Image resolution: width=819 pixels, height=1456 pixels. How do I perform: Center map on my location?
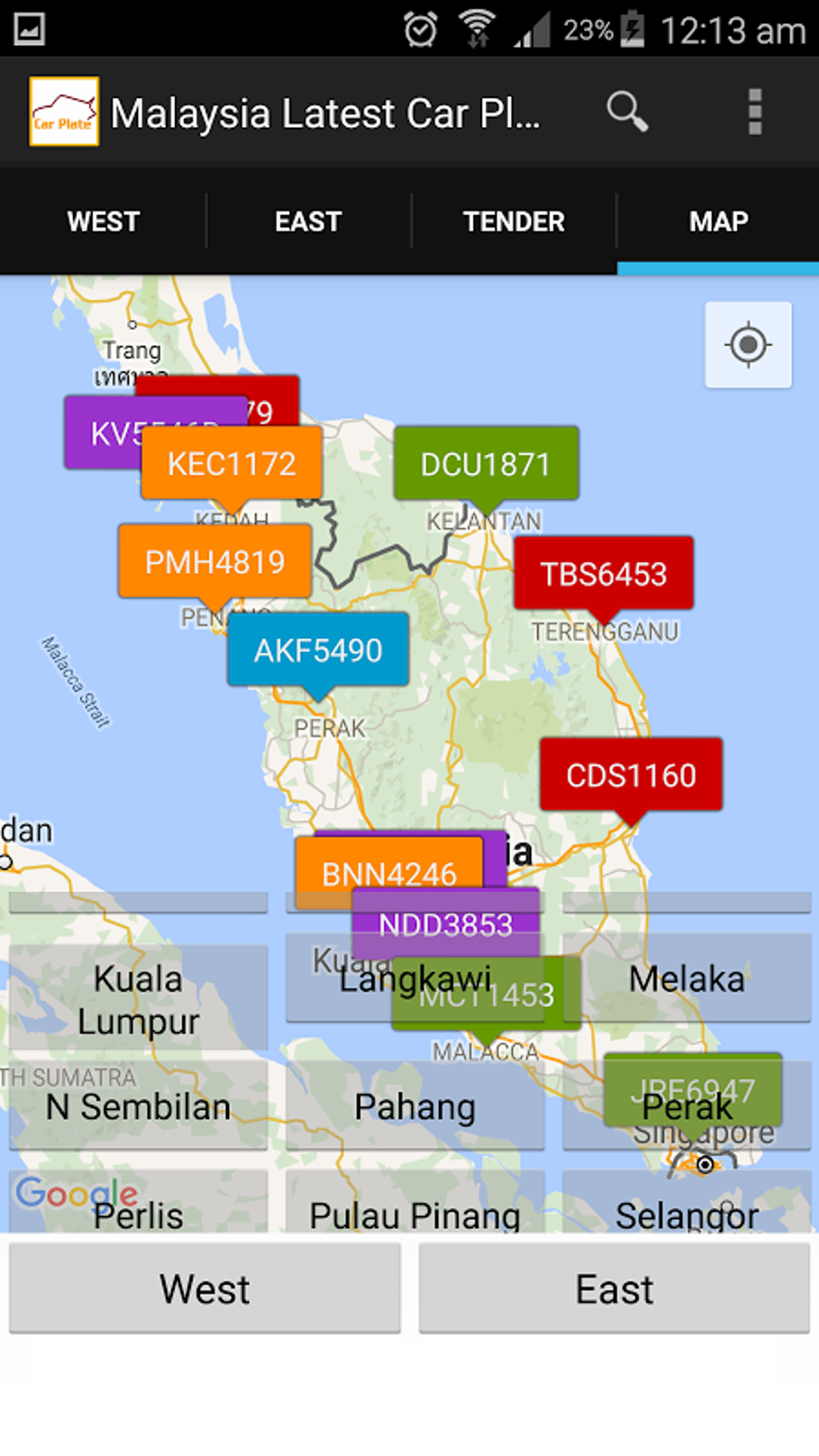(748, 345)
